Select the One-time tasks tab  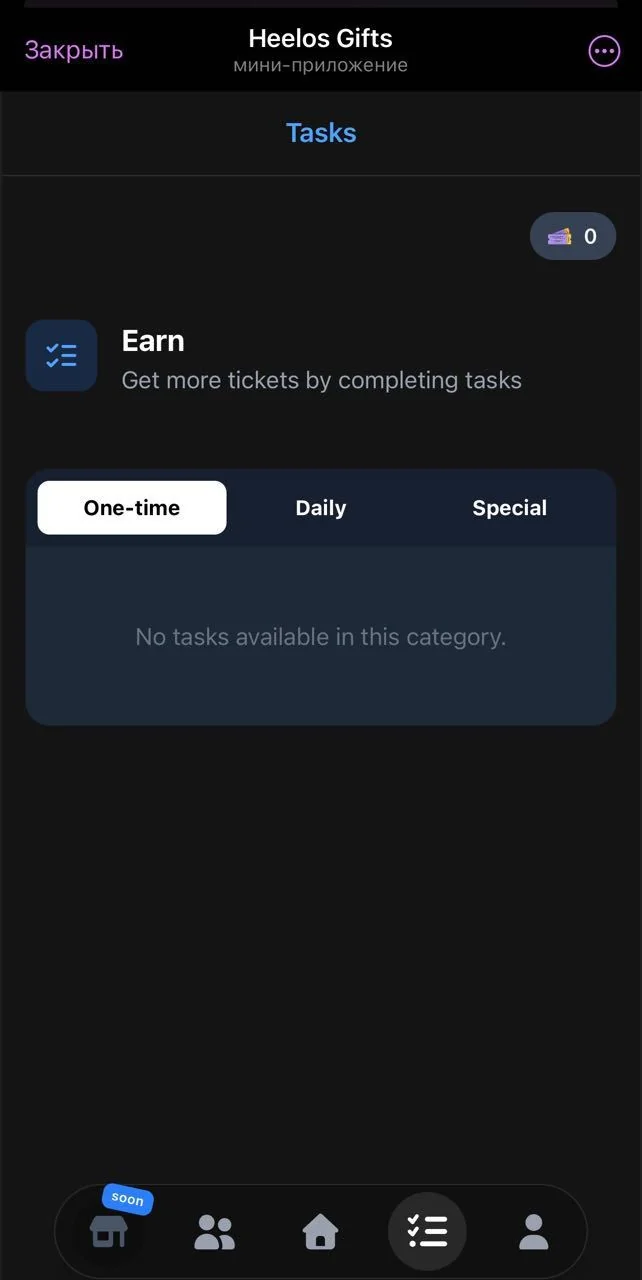pyautogui.click(x=132, y=508)
